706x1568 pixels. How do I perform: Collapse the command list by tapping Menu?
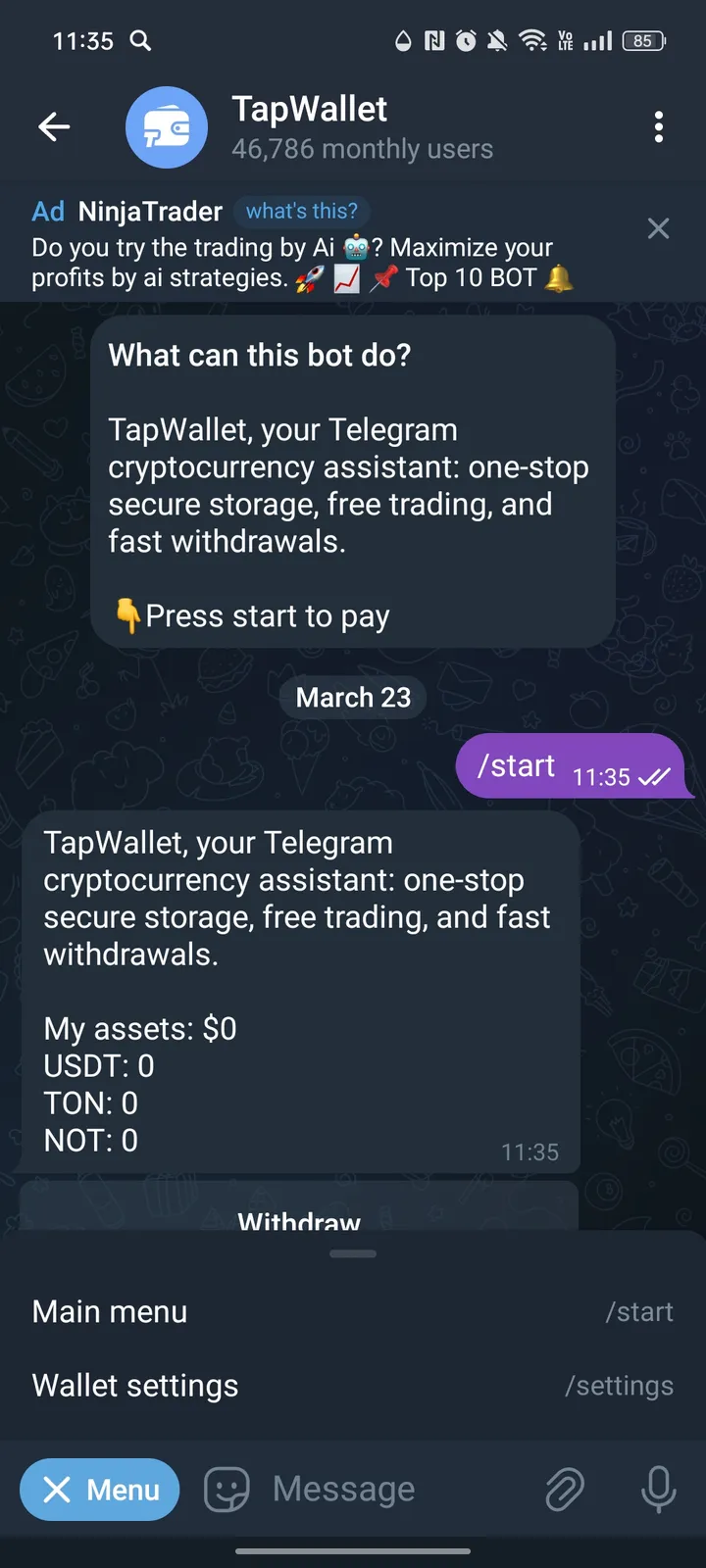[99, 1490]
